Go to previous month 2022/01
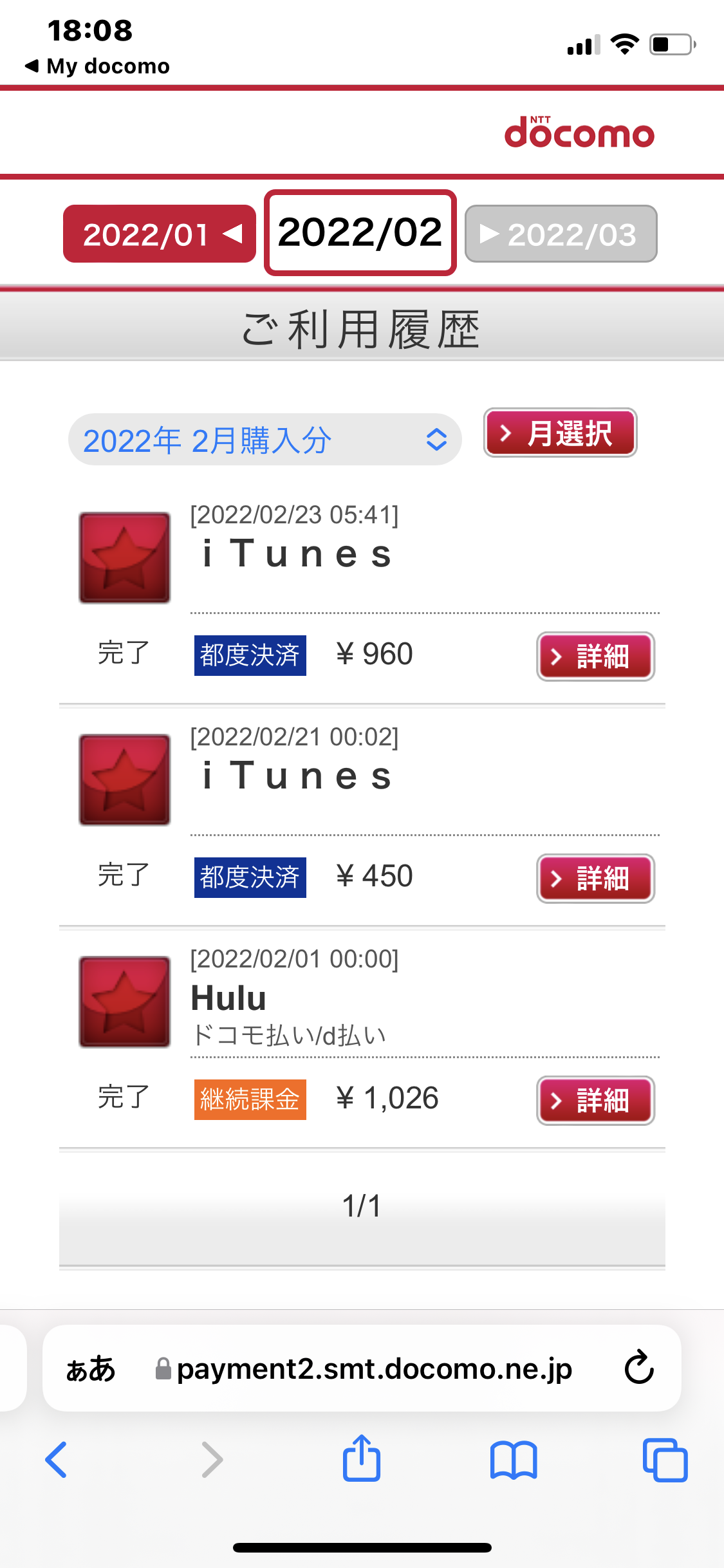 pos(159,234)
